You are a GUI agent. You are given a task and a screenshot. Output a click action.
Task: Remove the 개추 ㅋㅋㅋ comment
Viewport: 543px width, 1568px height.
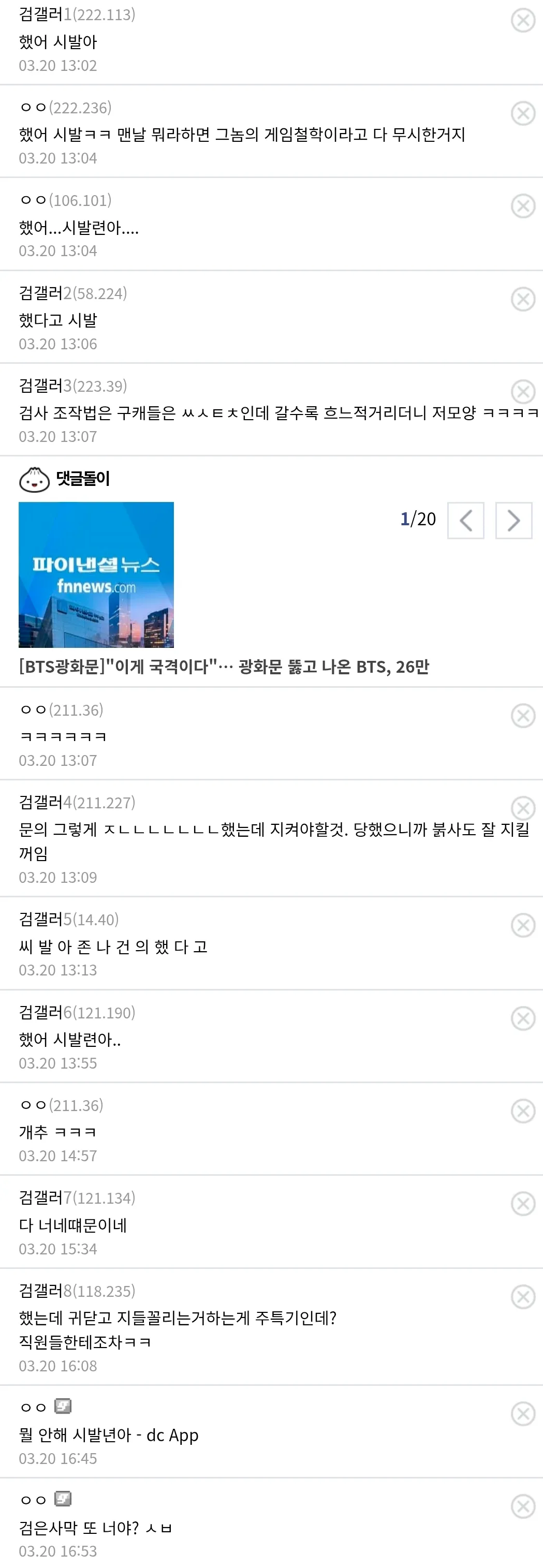pyautogui.click(x=523, y=1111)
